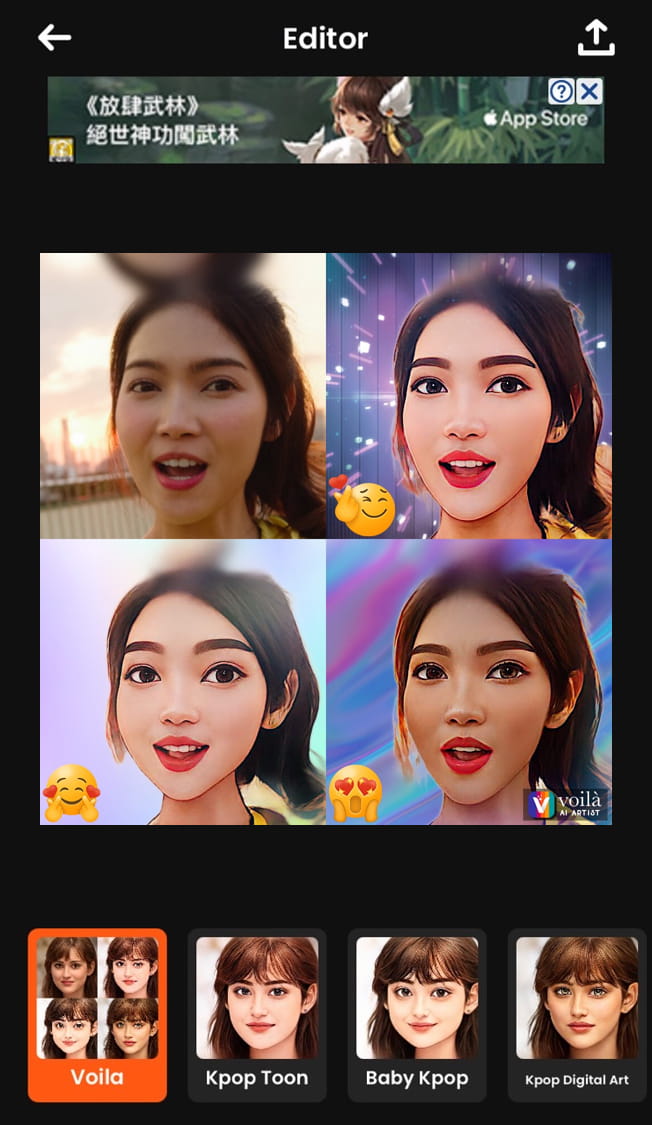Go back from the Editor
652x1125 pixels.
[x=54, y=39]
